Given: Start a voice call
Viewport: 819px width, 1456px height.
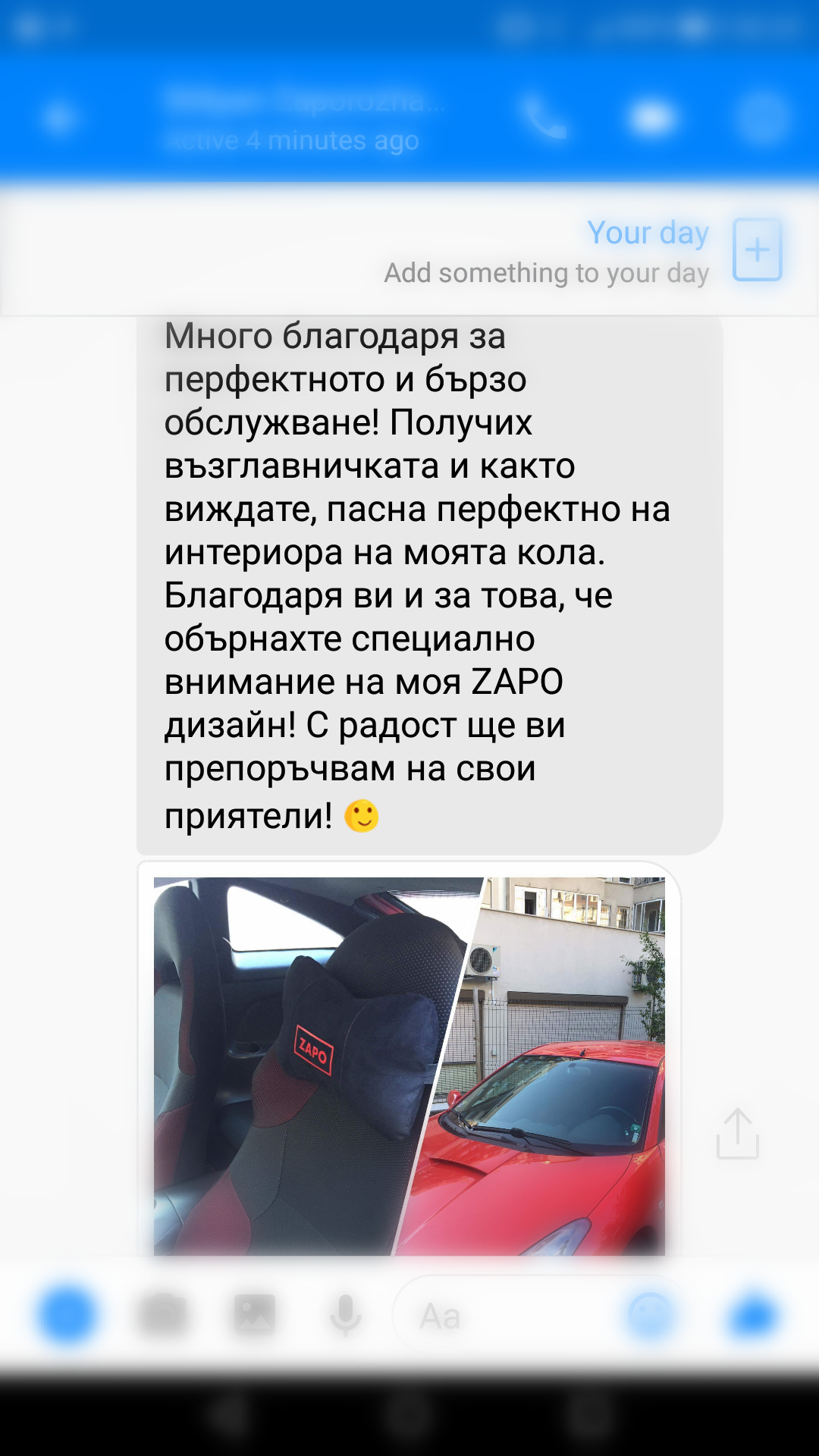Looking at the screenshot, I should [544, 119].
